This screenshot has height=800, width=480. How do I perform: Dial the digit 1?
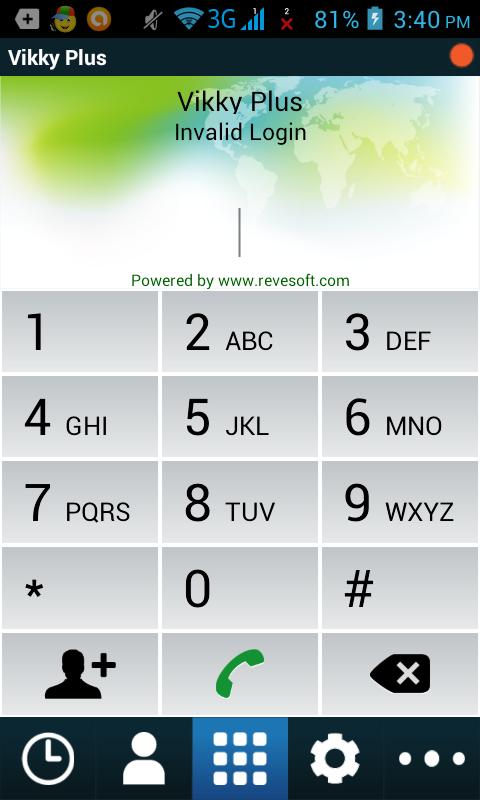80,331
